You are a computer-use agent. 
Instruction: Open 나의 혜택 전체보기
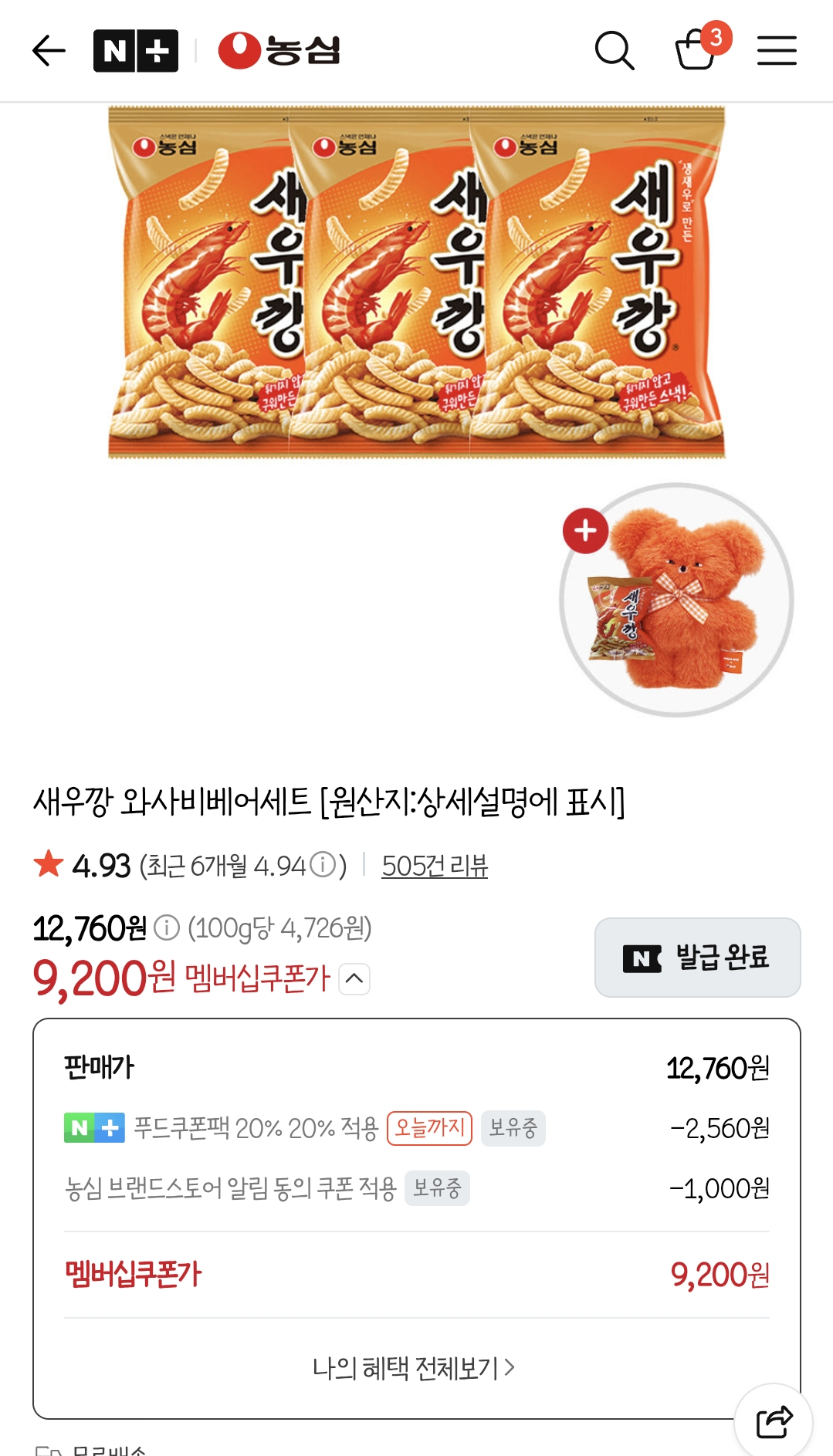414,1368
